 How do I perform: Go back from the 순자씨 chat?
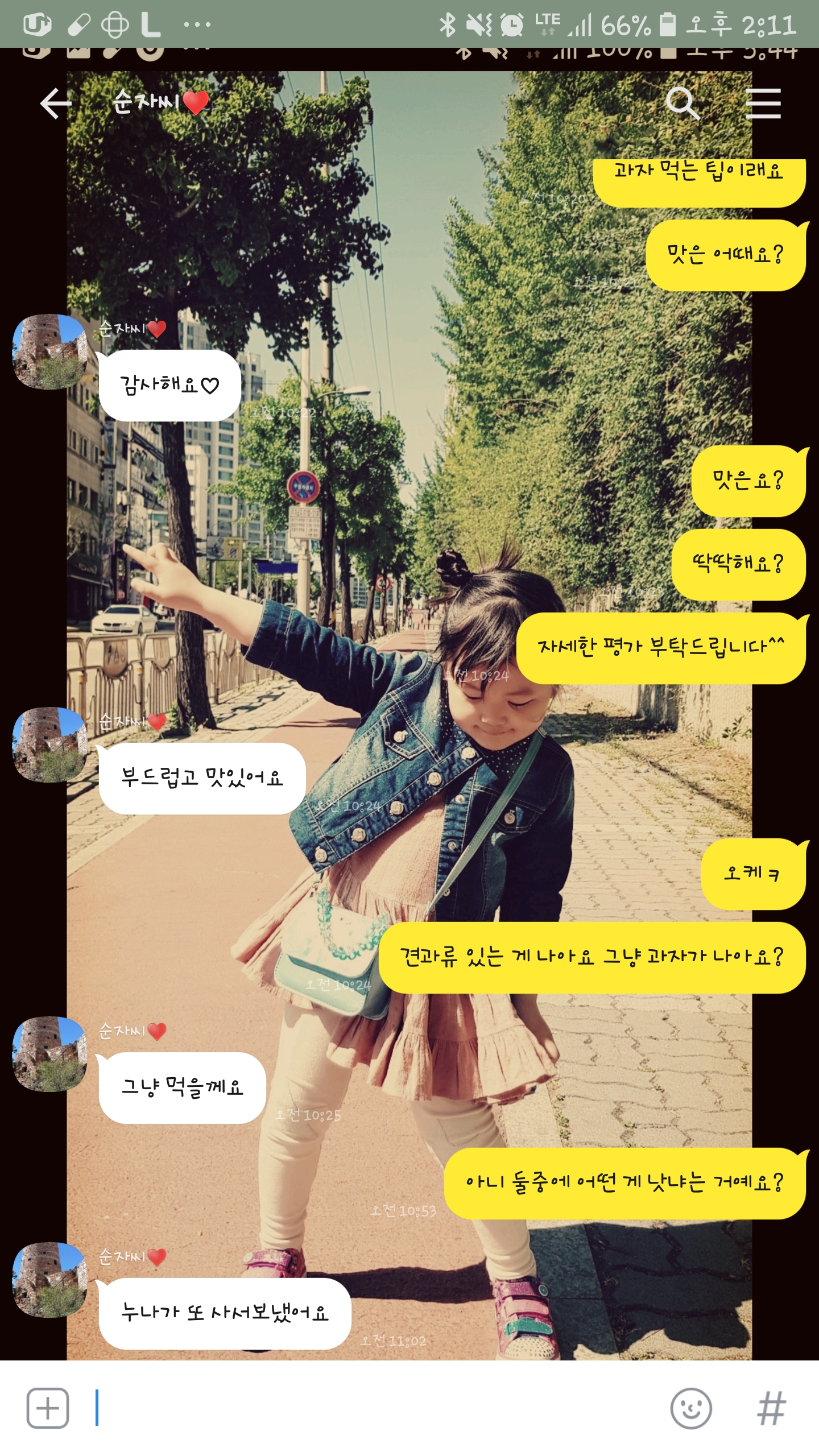pos(56,104)
